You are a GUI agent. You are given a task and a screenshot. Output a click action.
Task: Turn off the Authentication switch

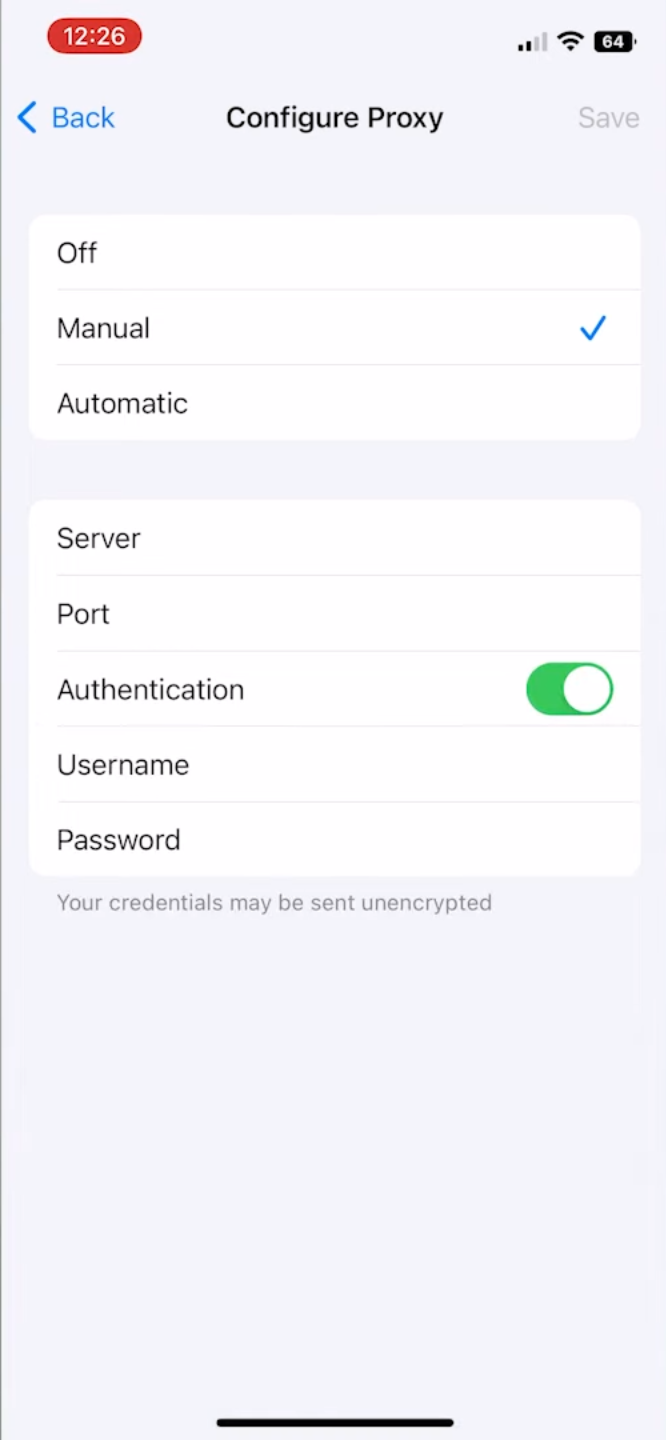(x=569, y=689)
